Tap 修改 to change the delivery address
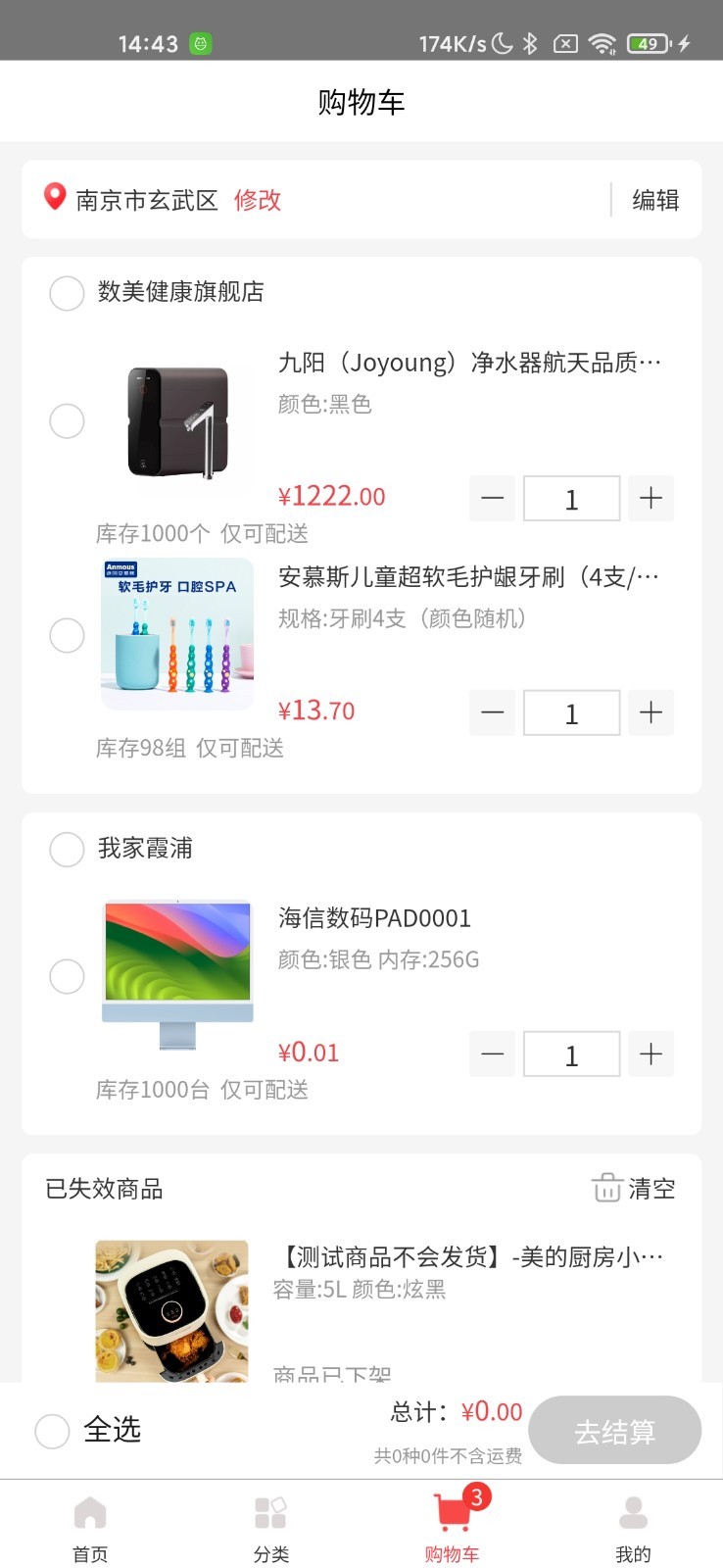Viewport: 723px width, 1568px height. point(258,200)
